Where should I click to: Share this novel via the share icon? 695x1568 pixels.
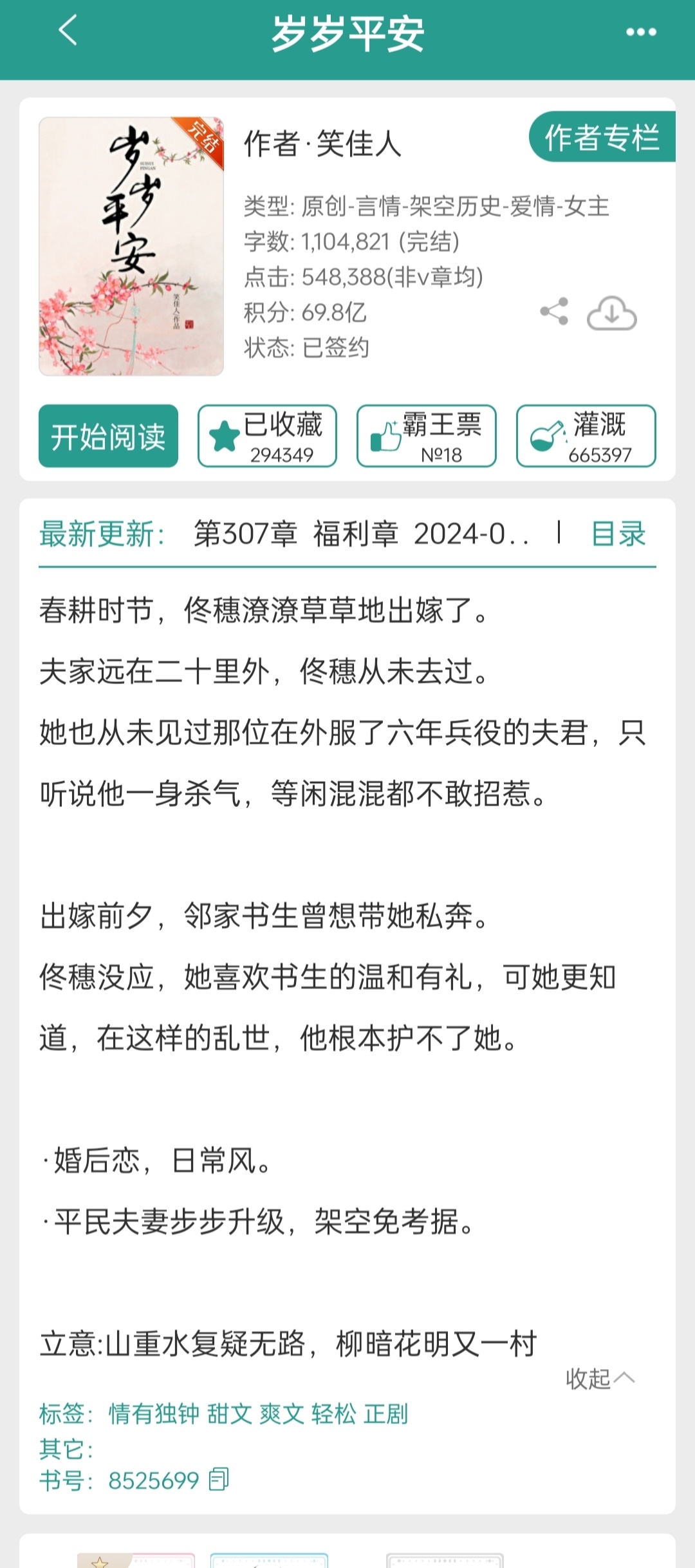554,312
